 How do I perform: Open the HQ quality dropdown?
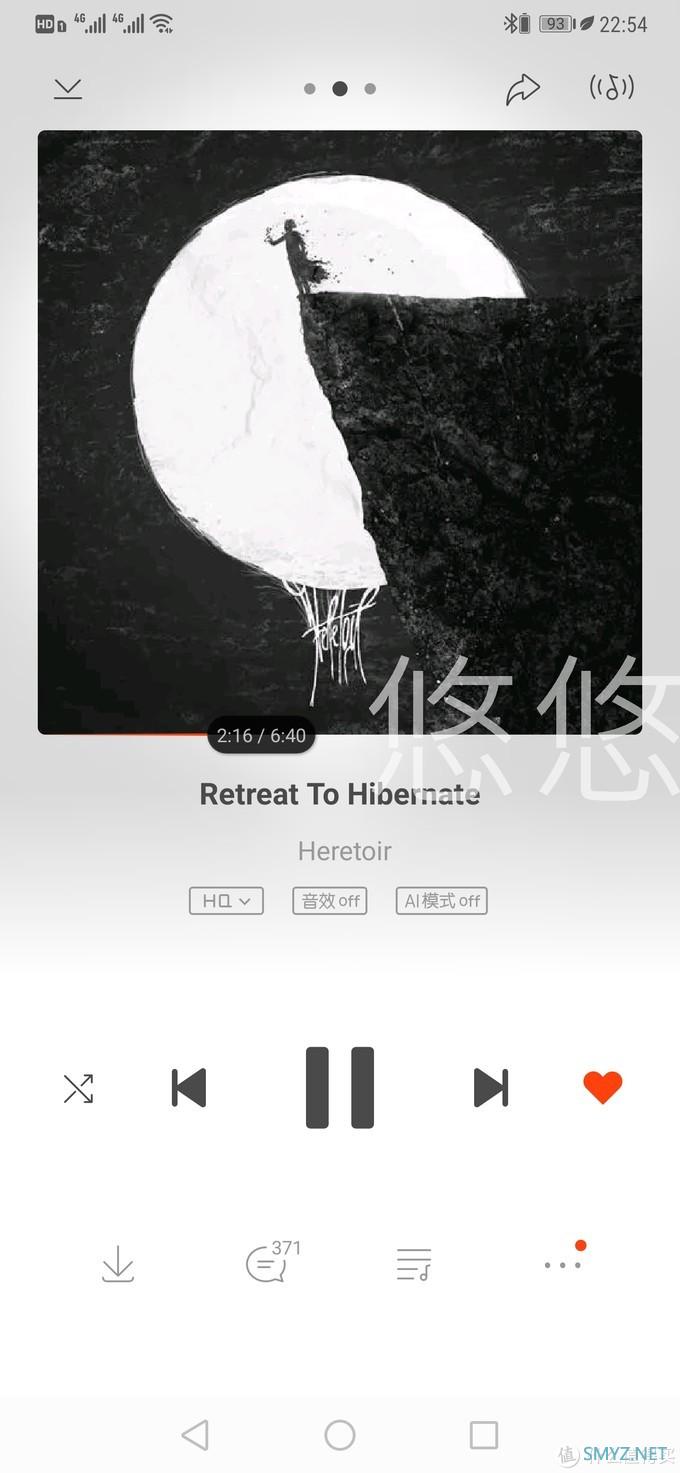click(x=226, y=901)
